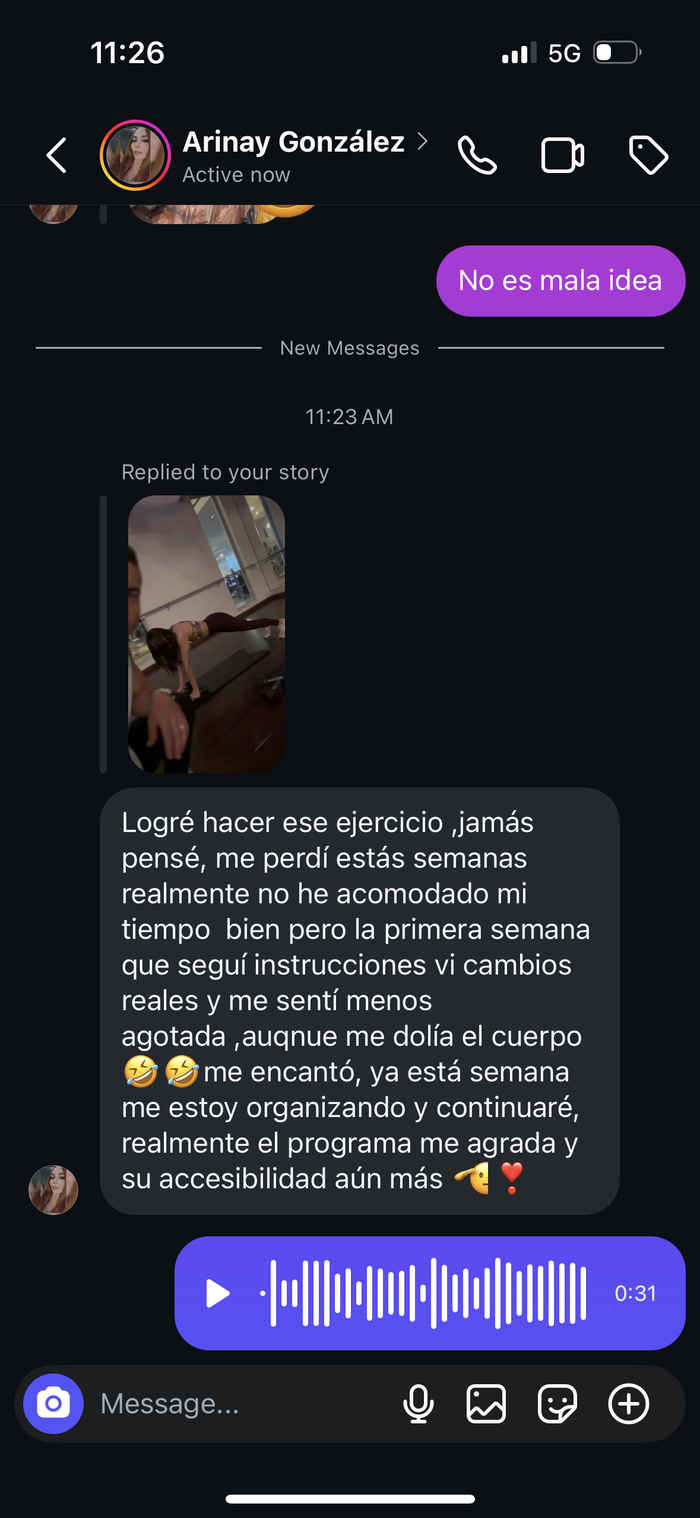Image resolution: width=700 pixels, height=1518 pixels.
Task: Go back to the messages list
Action: pos(57,155)
